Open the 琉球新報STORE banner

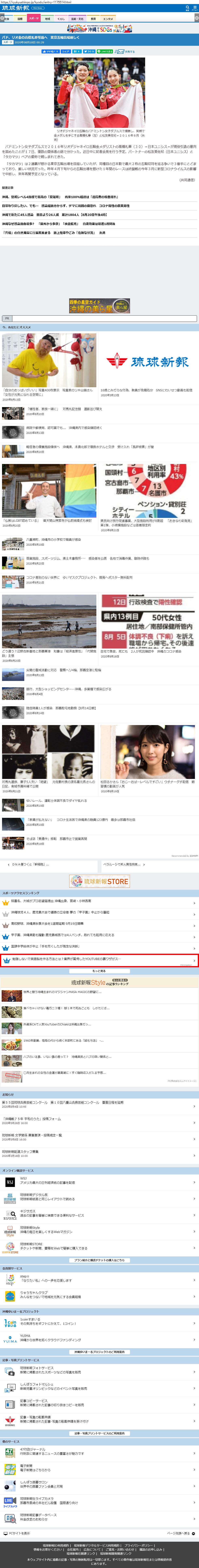click(99, 881)
